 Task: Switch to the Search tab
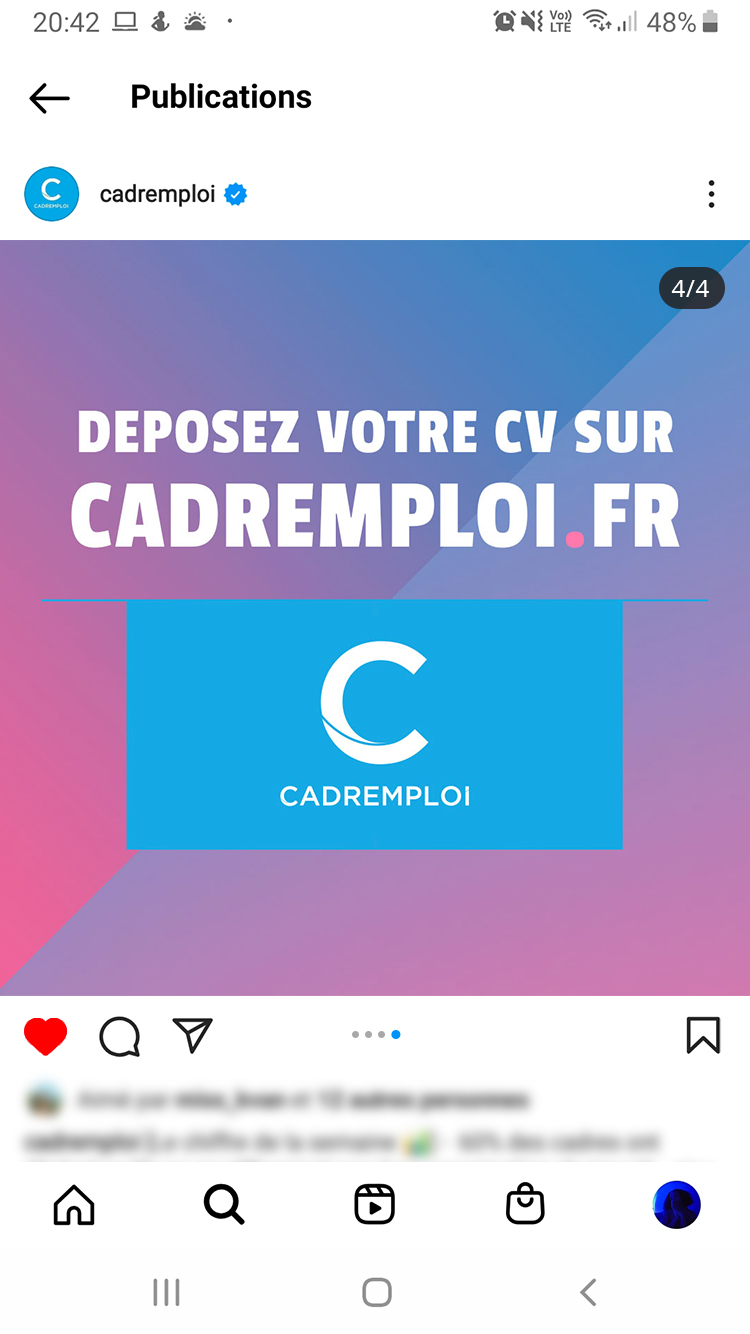(x=224, y=1205)
